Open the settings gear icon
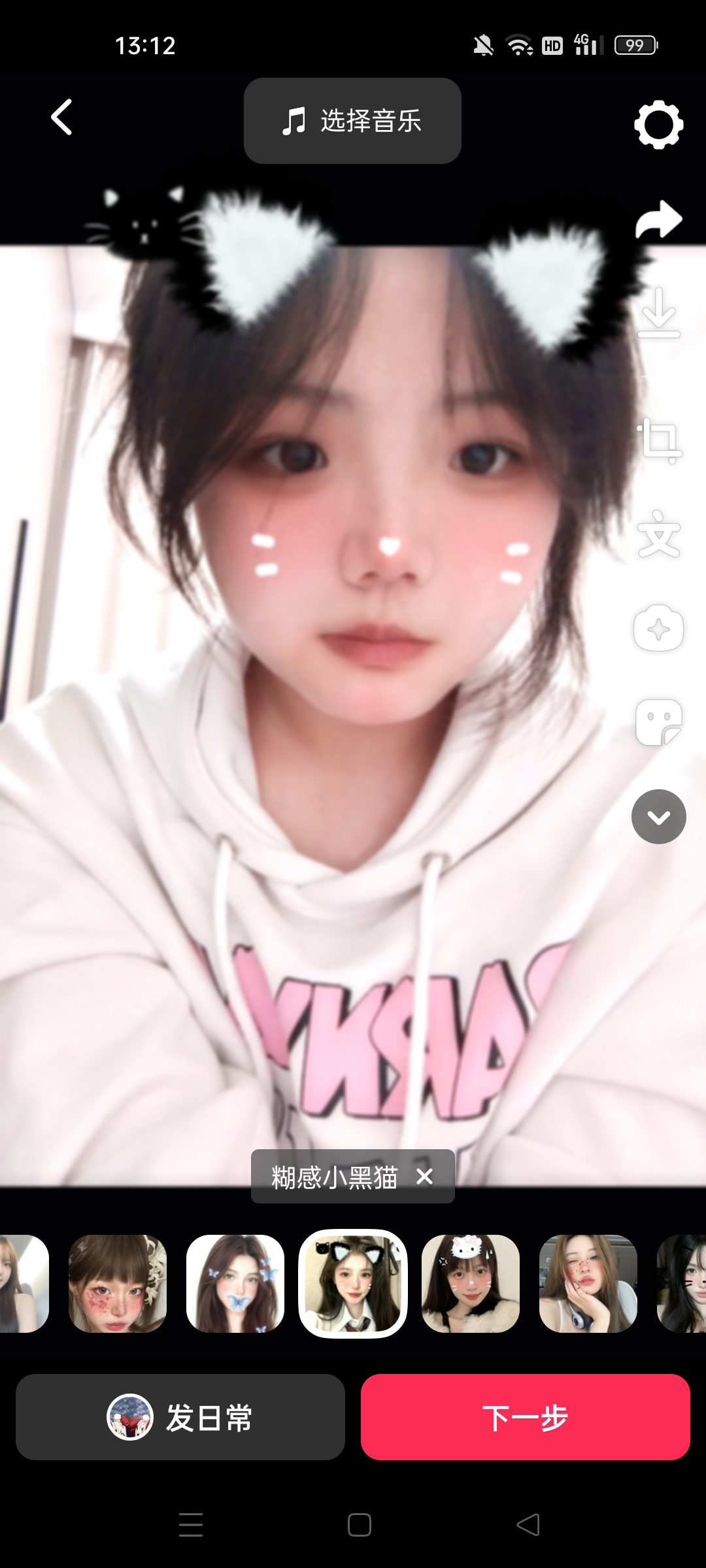 658,124
